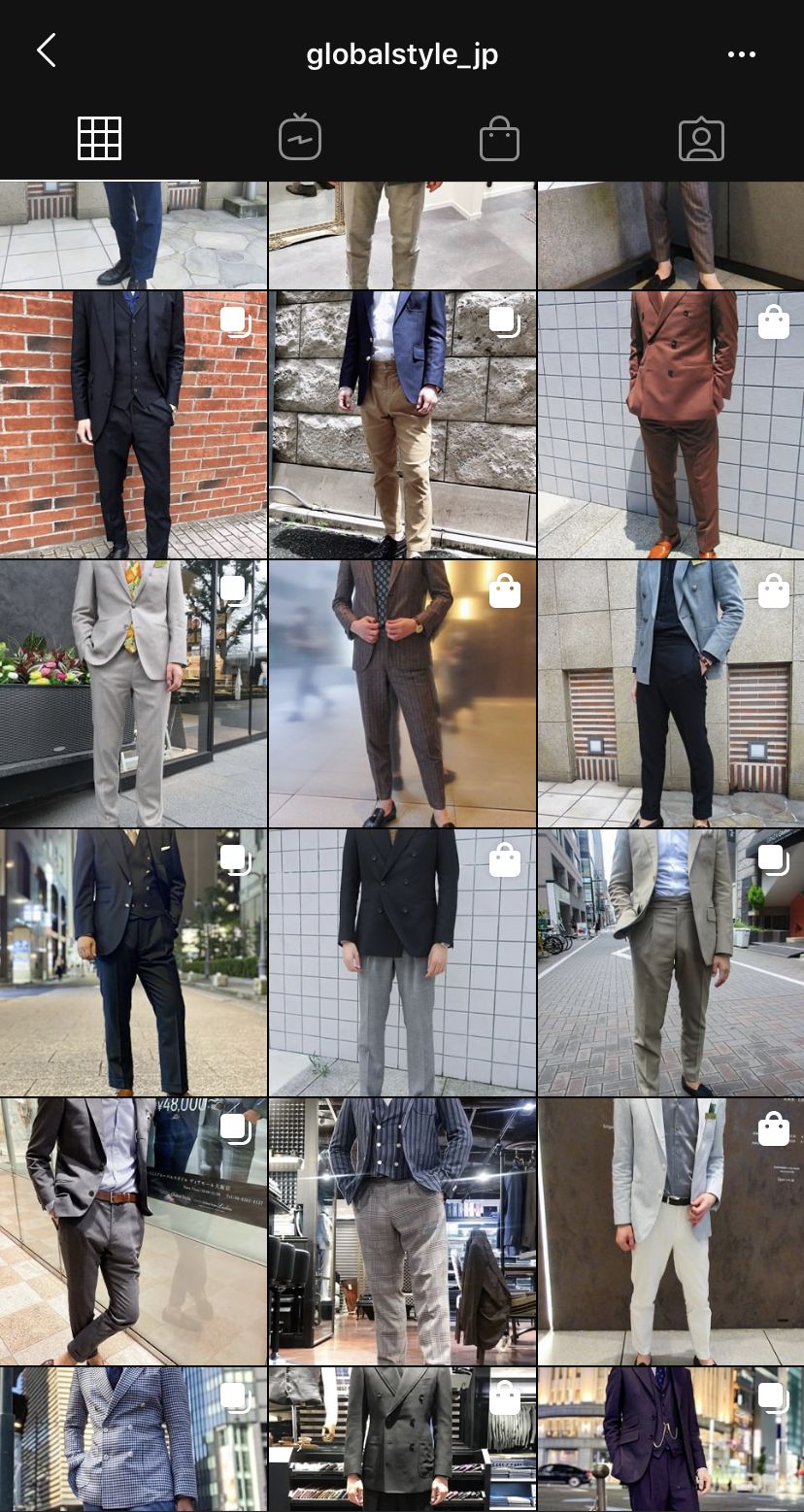View the striped jacket with plaid trousers post
The height and width of the screenshot is (1512, 804).
[x=402, y=1231]
